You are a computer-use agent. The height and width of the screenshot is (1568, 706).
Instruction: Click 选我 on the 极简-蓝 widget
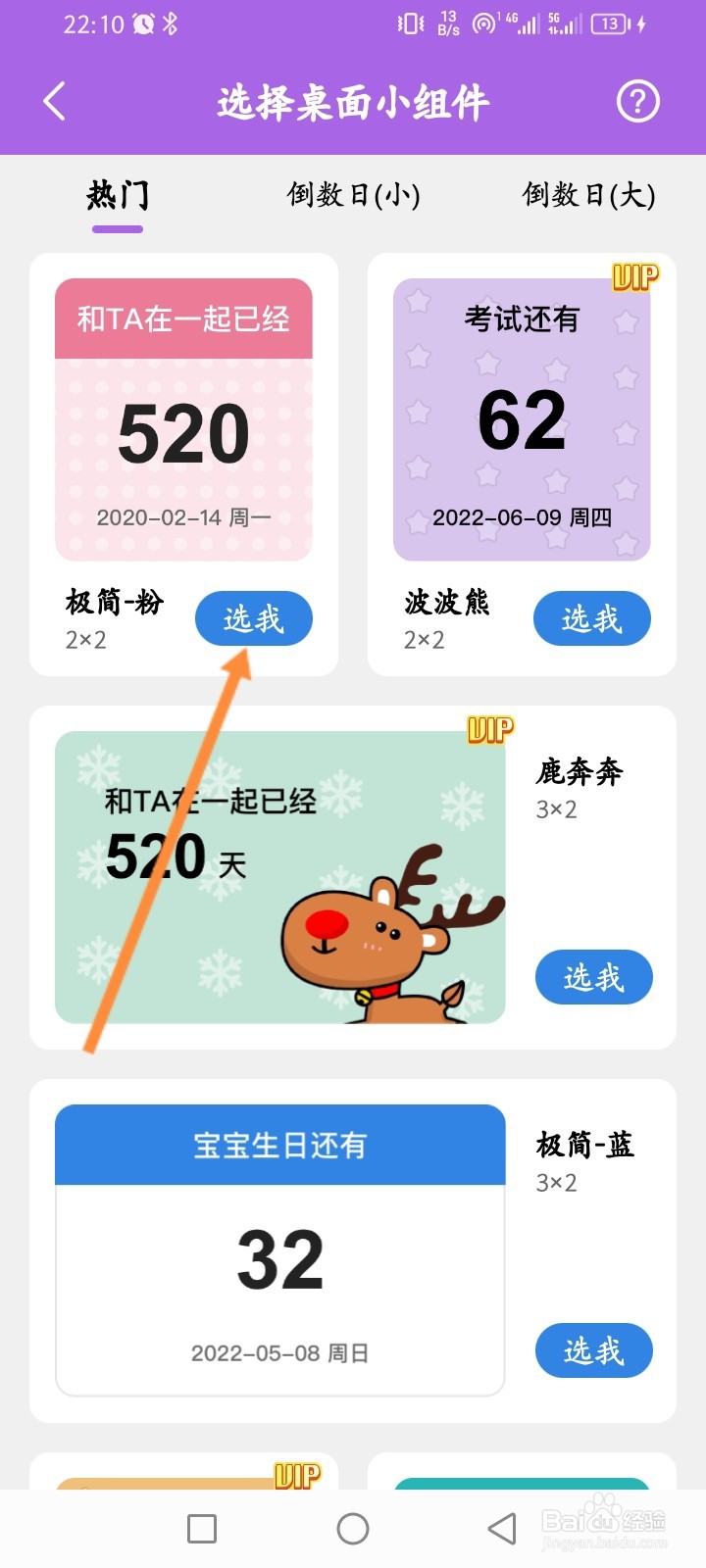594,1350
